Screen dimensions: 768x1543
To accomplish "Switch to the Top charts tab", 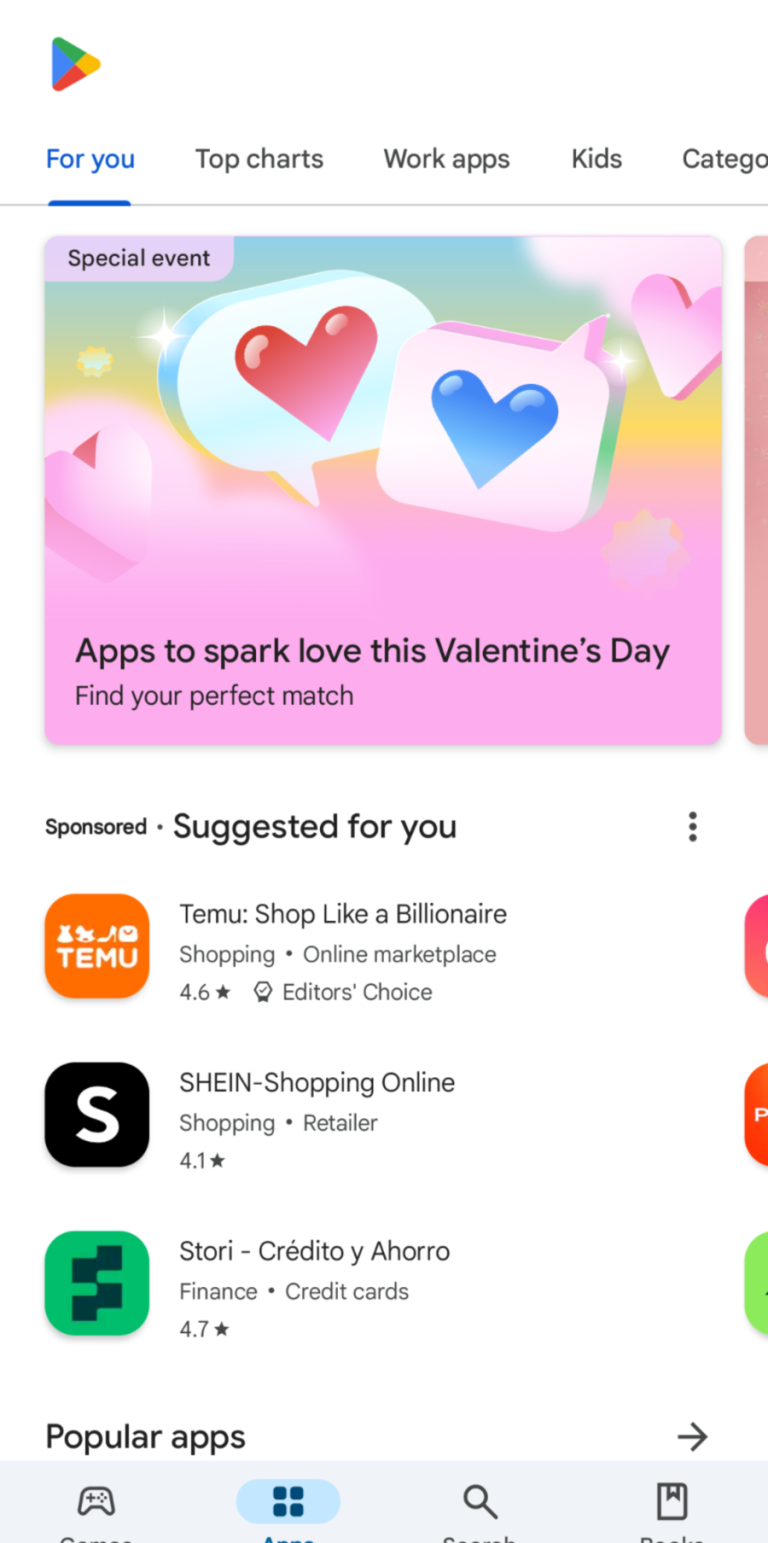I will click(259, 159).
